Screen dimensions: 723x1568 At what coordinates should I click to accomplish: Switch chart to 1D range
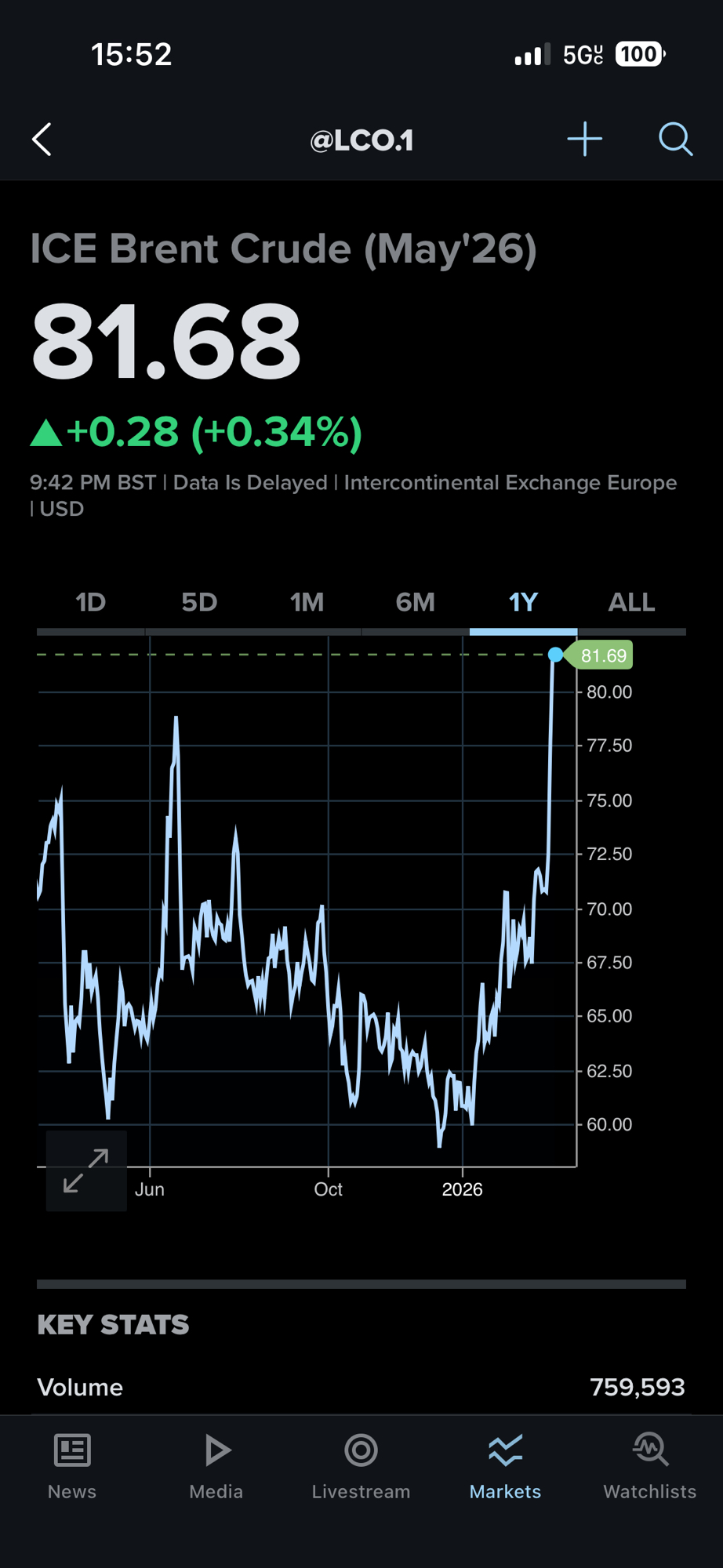point(90,602)
